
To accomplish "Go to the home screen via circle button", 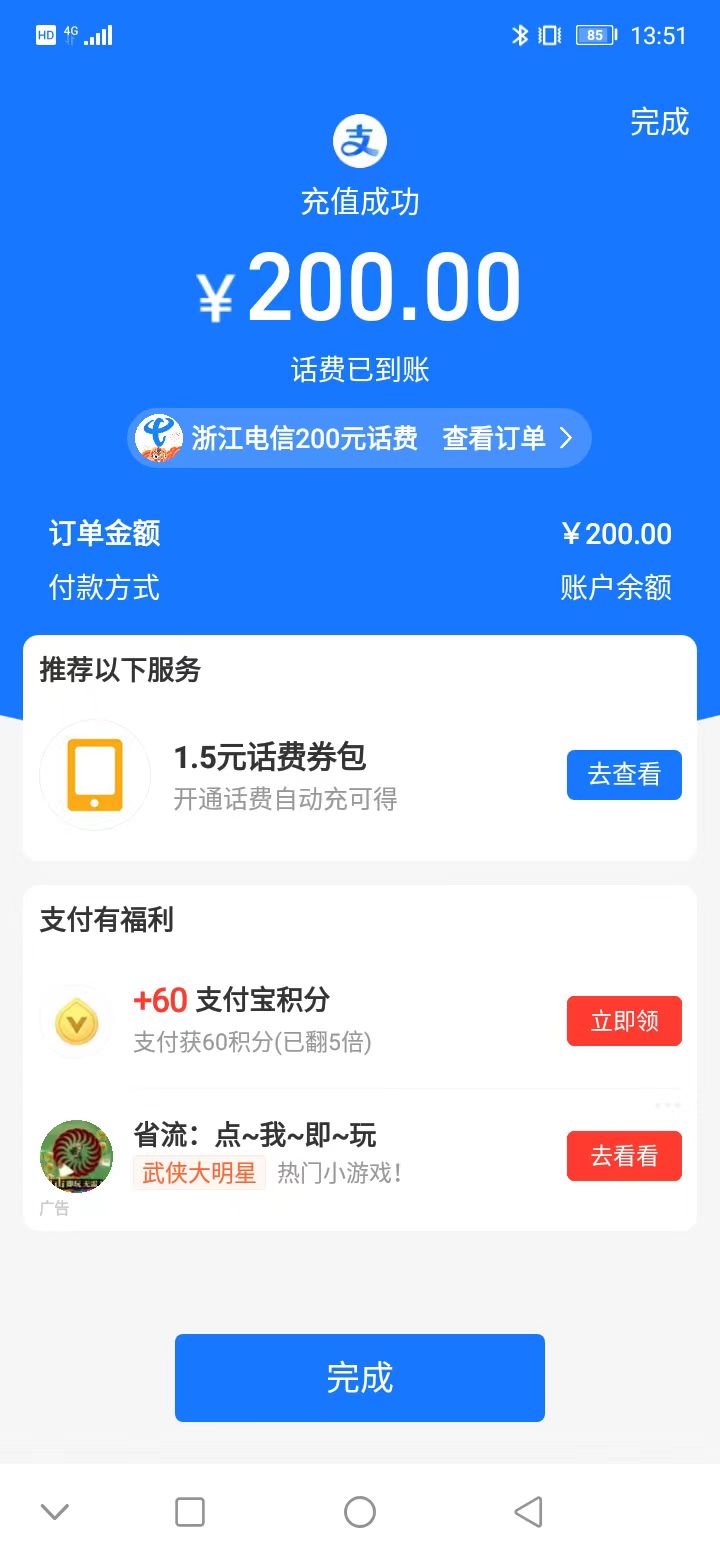I will [x=360, y=1511].
